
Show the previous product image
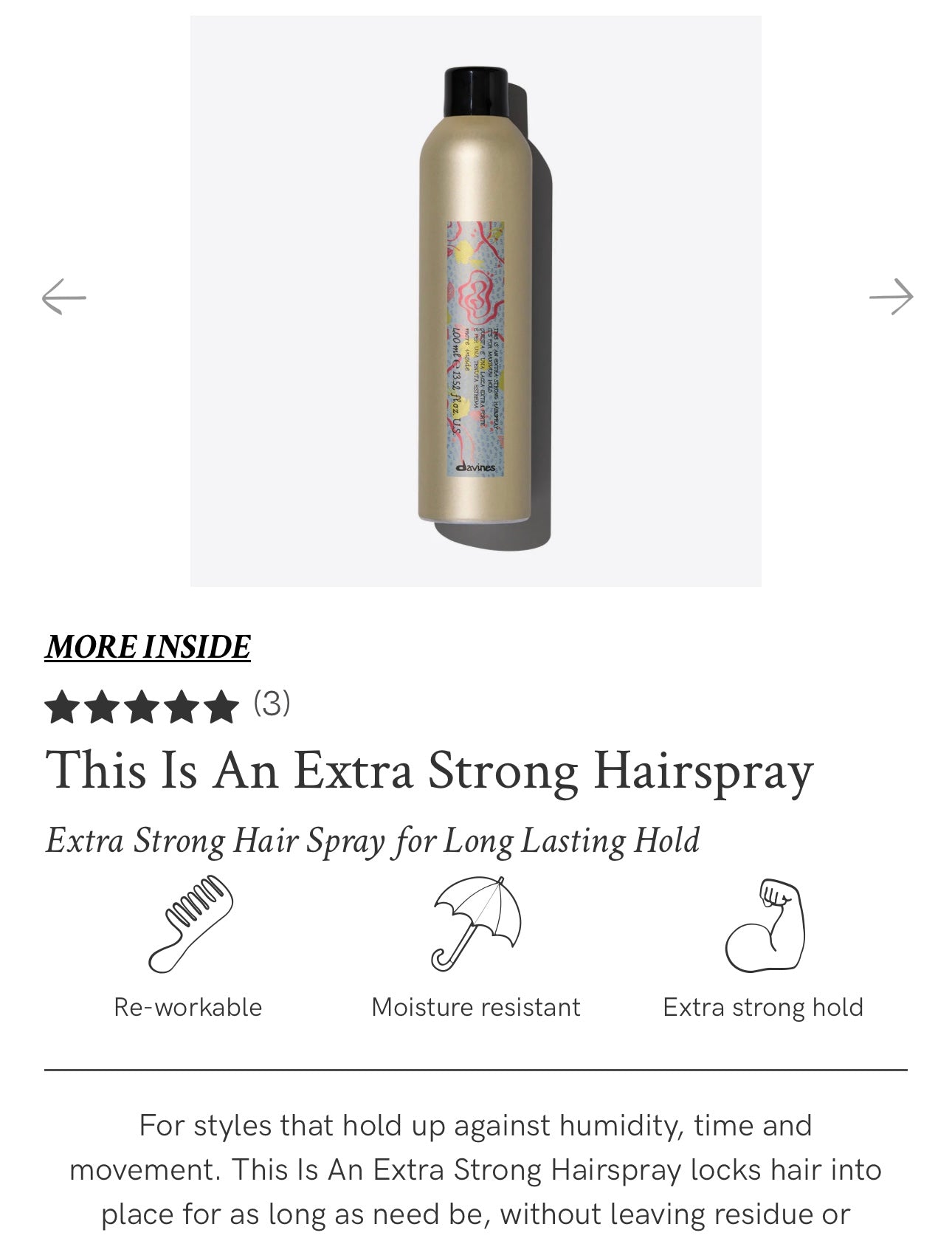64,297
